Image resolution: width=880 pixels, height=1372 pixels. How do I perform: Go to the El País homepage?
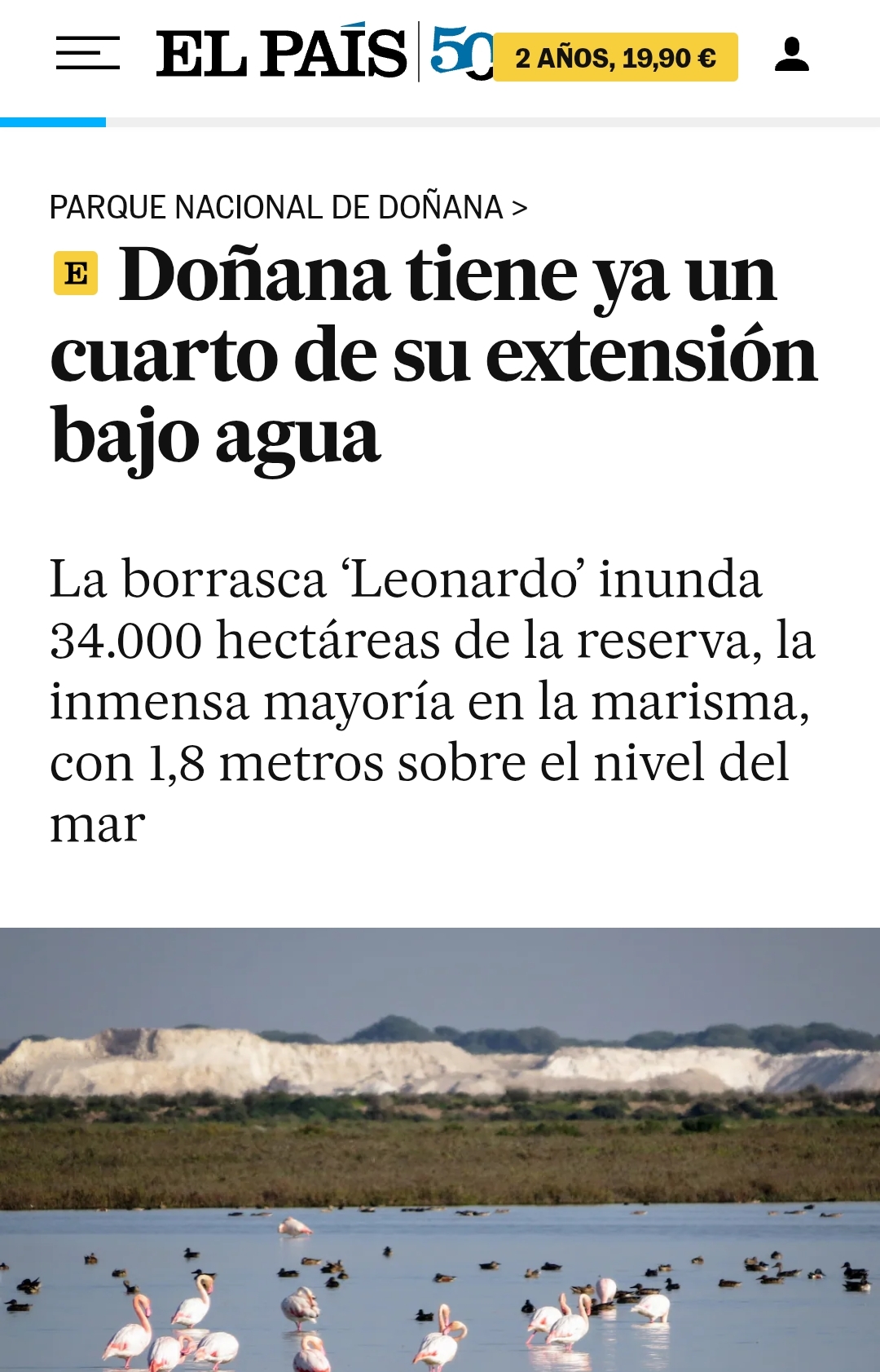point(281,54)
